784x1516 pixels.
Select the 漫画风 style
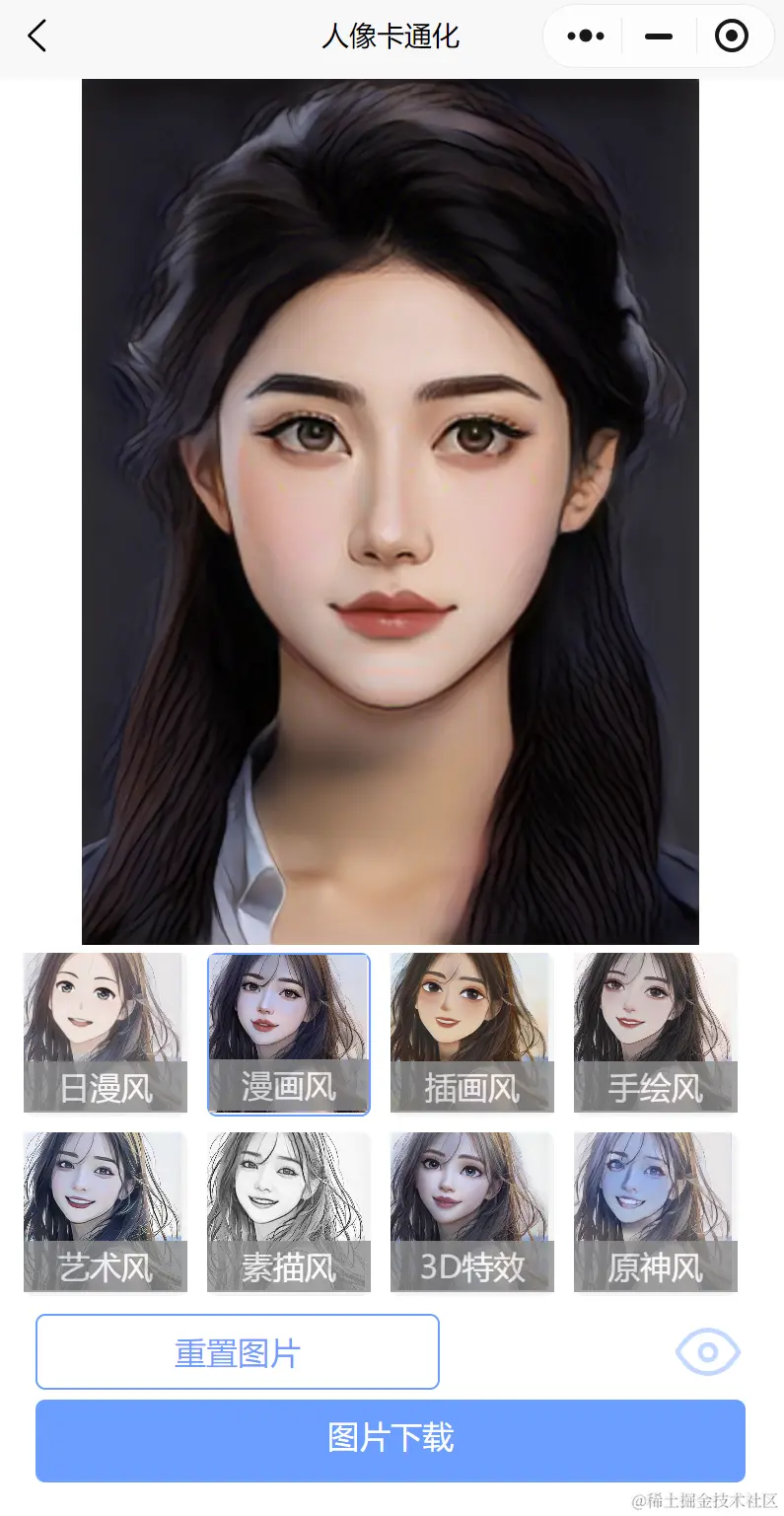click(x=289, y=1033)
